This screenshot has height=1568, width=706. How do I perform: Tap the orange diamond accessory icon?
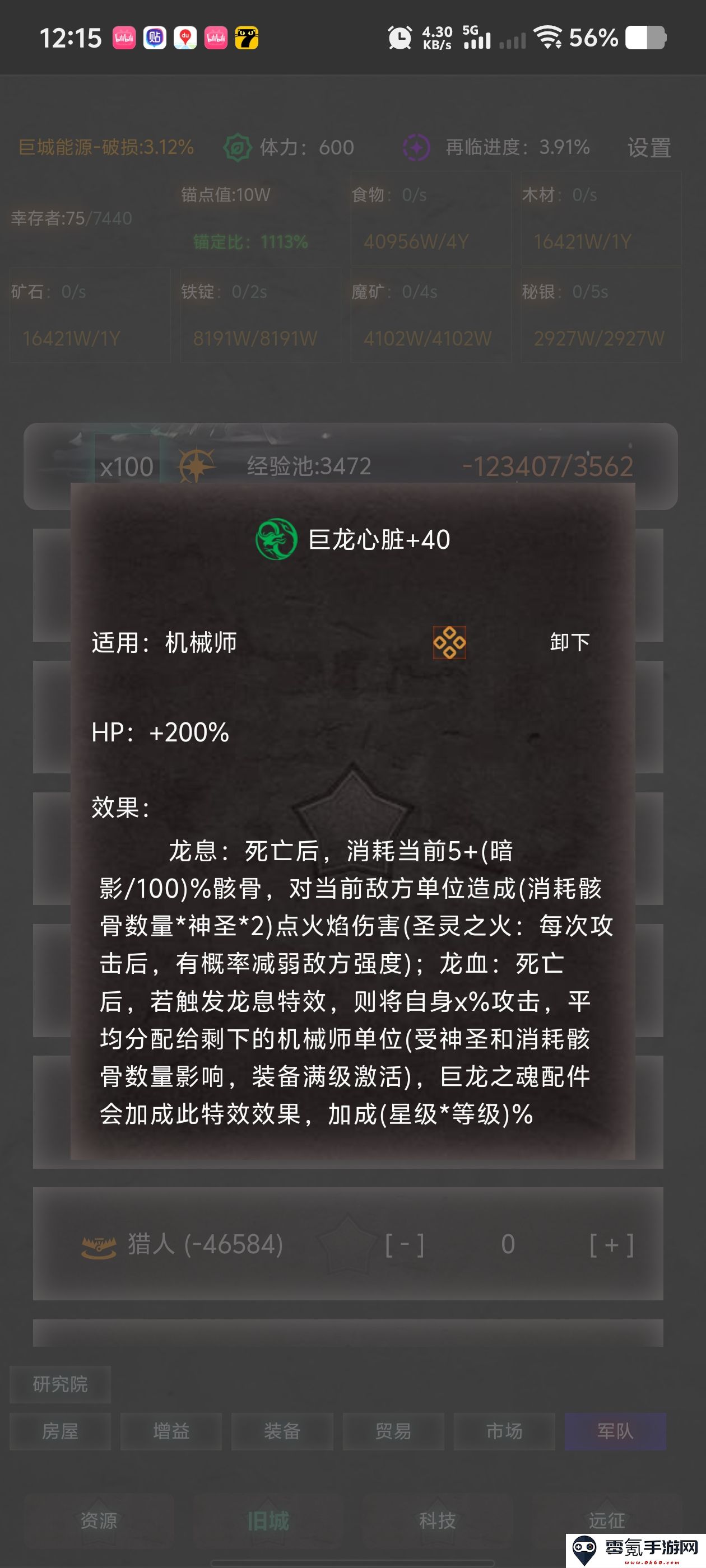pos(449,643)
